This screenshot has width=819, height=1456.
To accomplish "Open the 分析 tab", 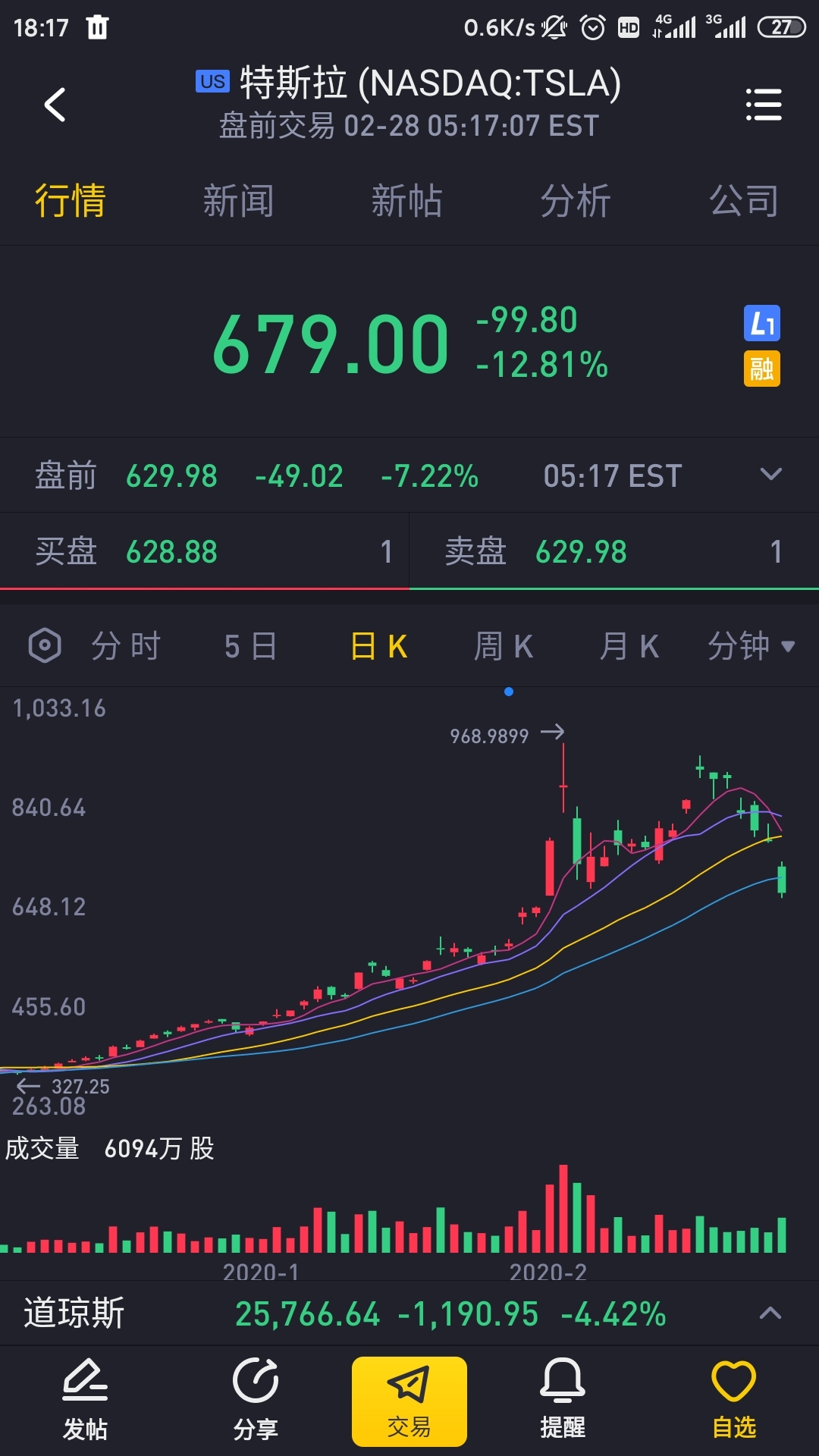I will click(575, 201).
